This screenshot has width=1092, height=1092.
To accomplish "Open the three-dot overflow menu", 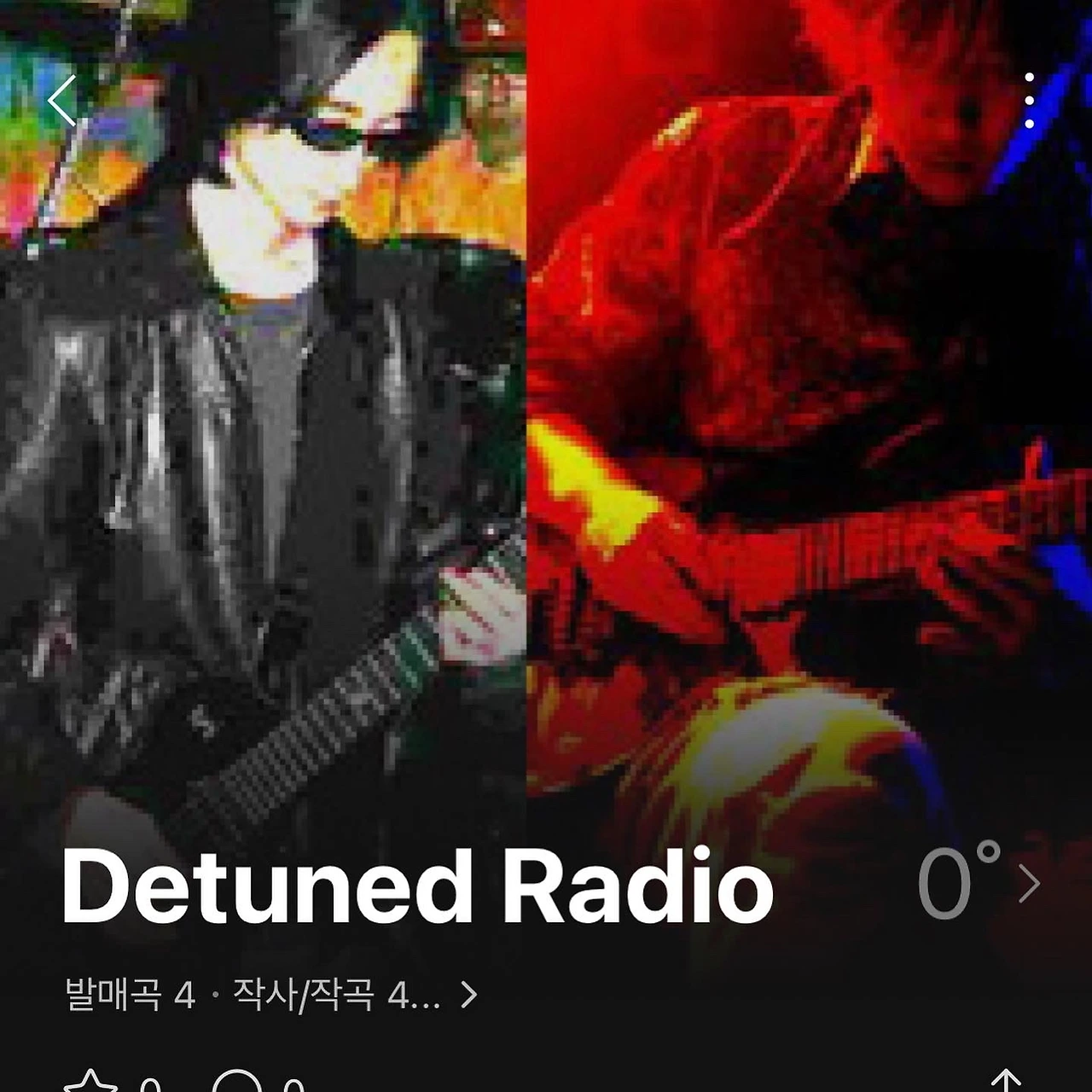I will 1030,101.
